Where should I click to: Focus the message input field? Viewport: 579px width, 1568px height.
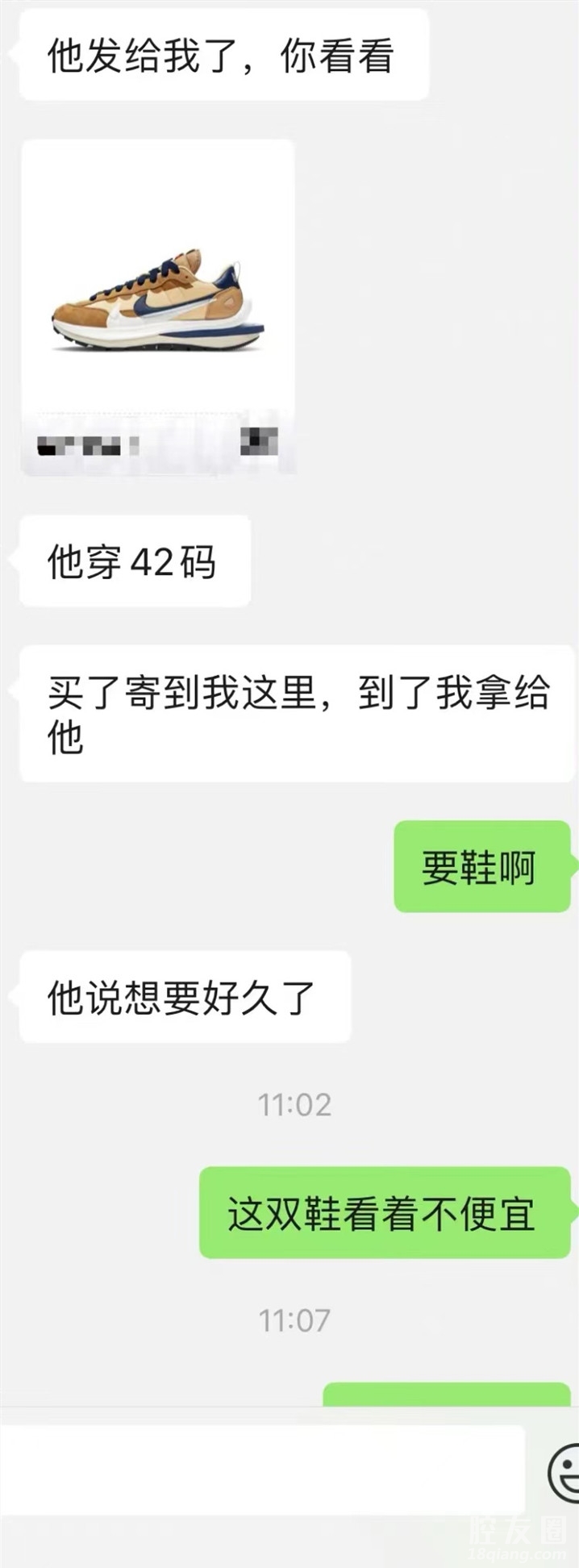262,1470
